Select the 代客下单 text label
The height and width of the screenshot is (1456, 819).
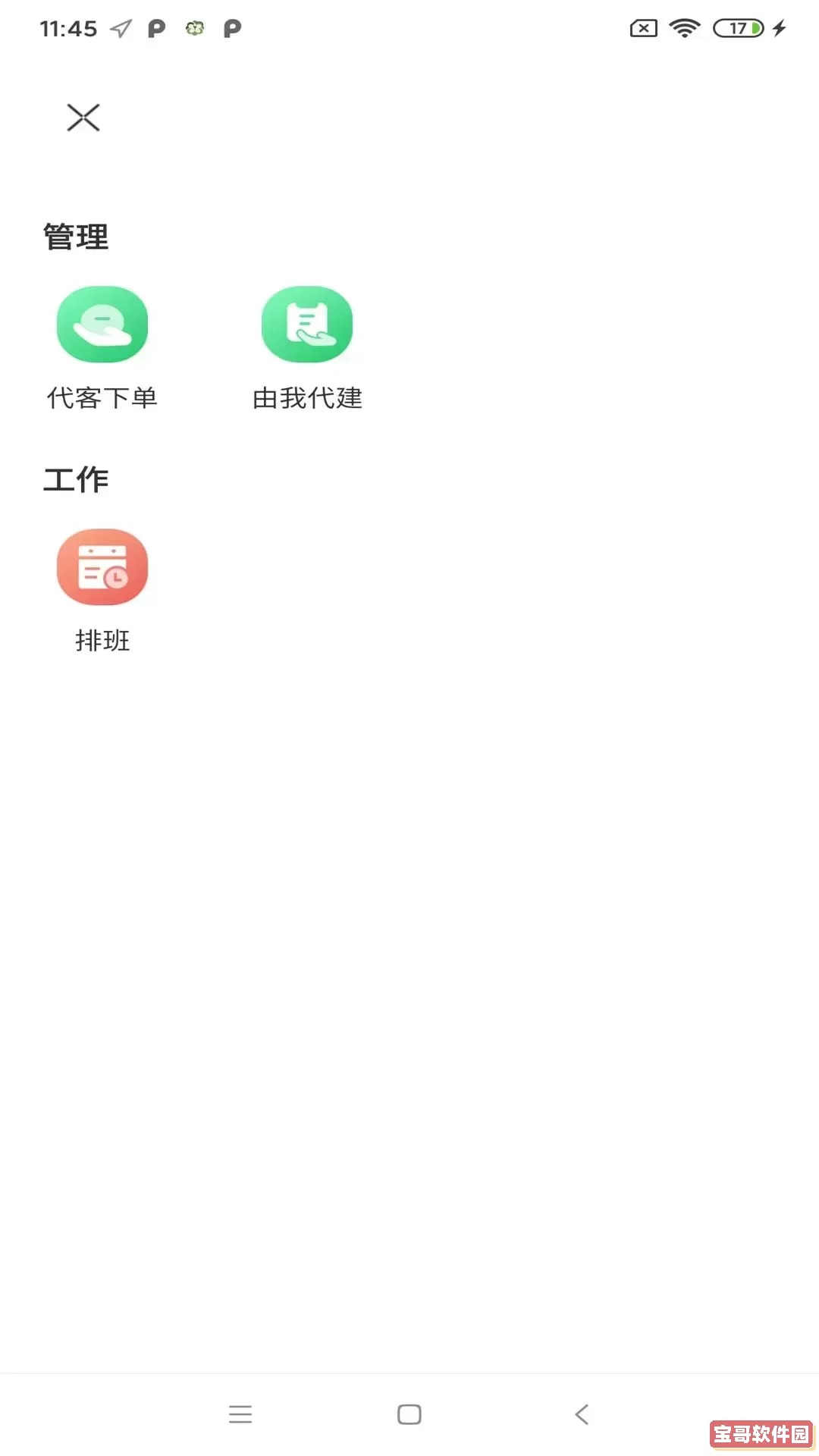coord(103,397)
